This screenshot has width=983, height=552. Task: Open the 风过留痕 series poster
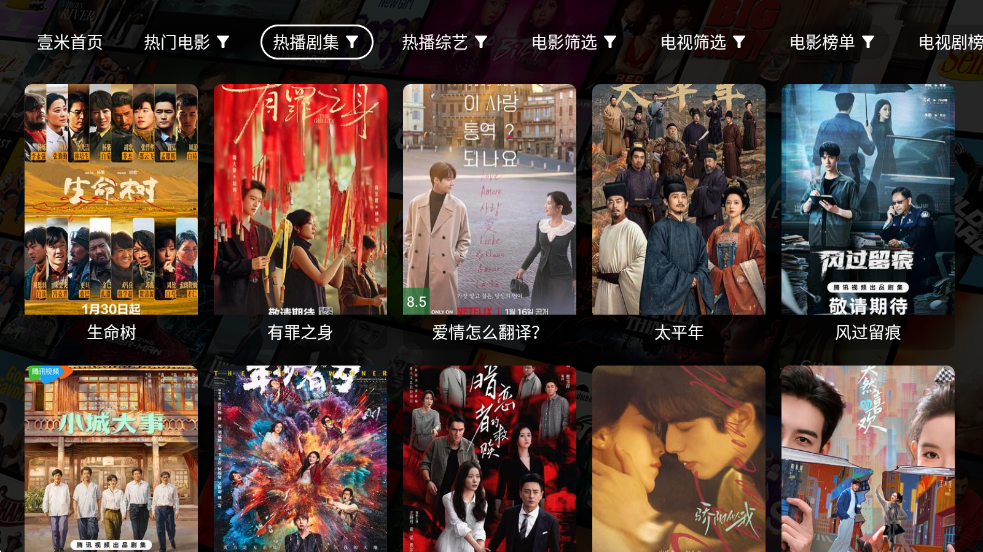(x=867, y=200)
